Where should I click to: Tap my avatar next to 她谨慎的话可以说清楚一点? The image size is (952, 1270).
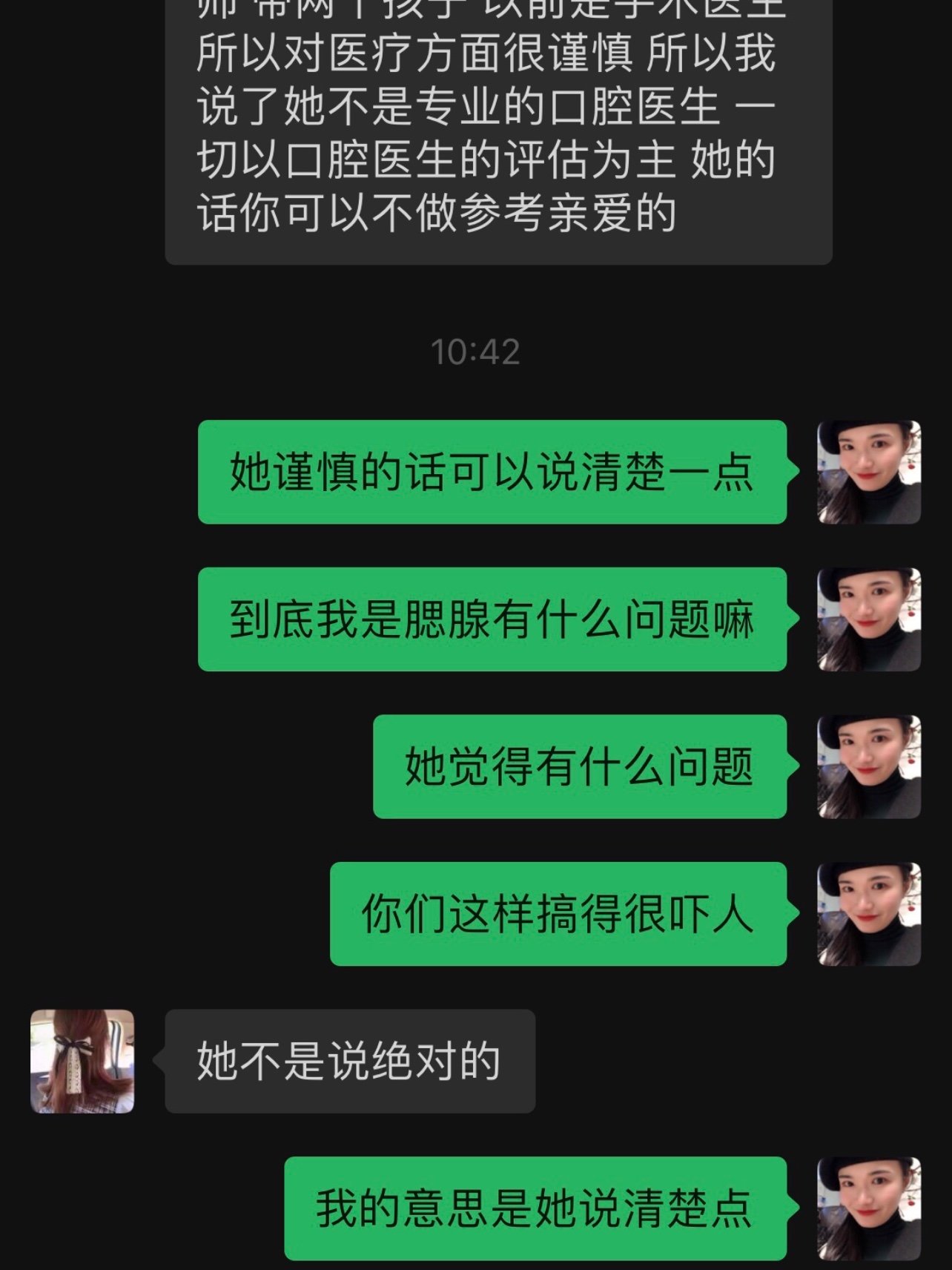pos(868,472)
